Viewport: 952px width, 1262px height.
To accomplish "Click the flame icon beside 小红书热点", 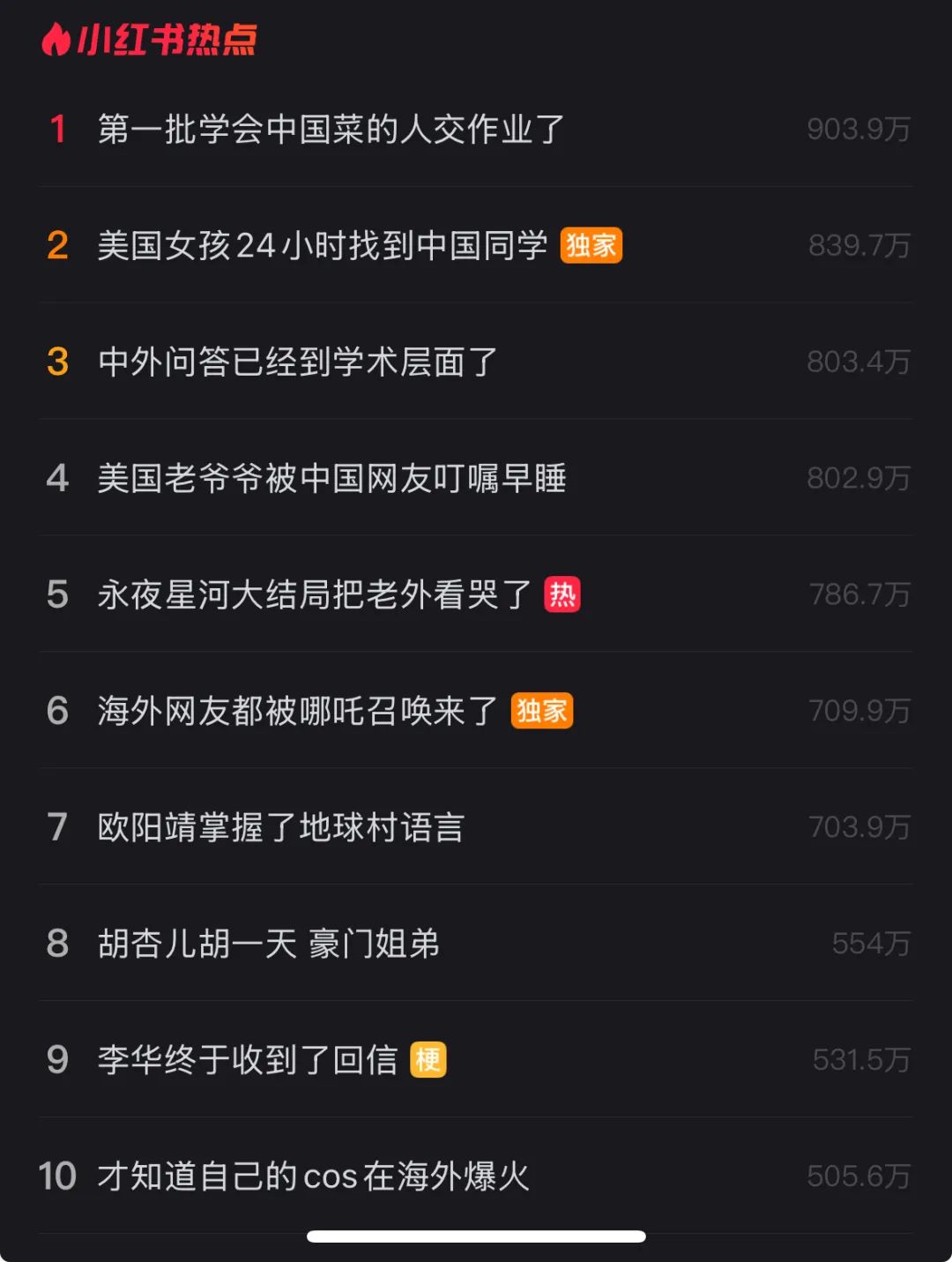I will [x=56, y=39].
